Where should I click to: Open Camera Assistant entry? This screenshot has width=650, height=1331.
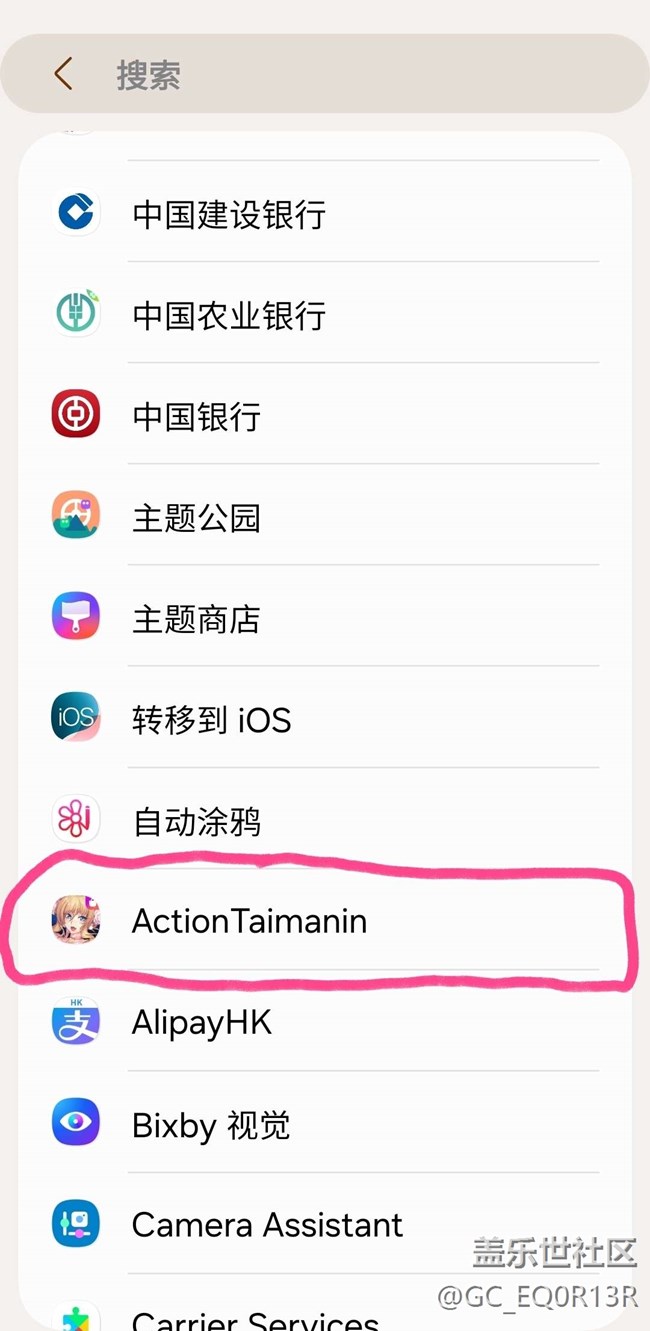click(x=325, y=1225)
